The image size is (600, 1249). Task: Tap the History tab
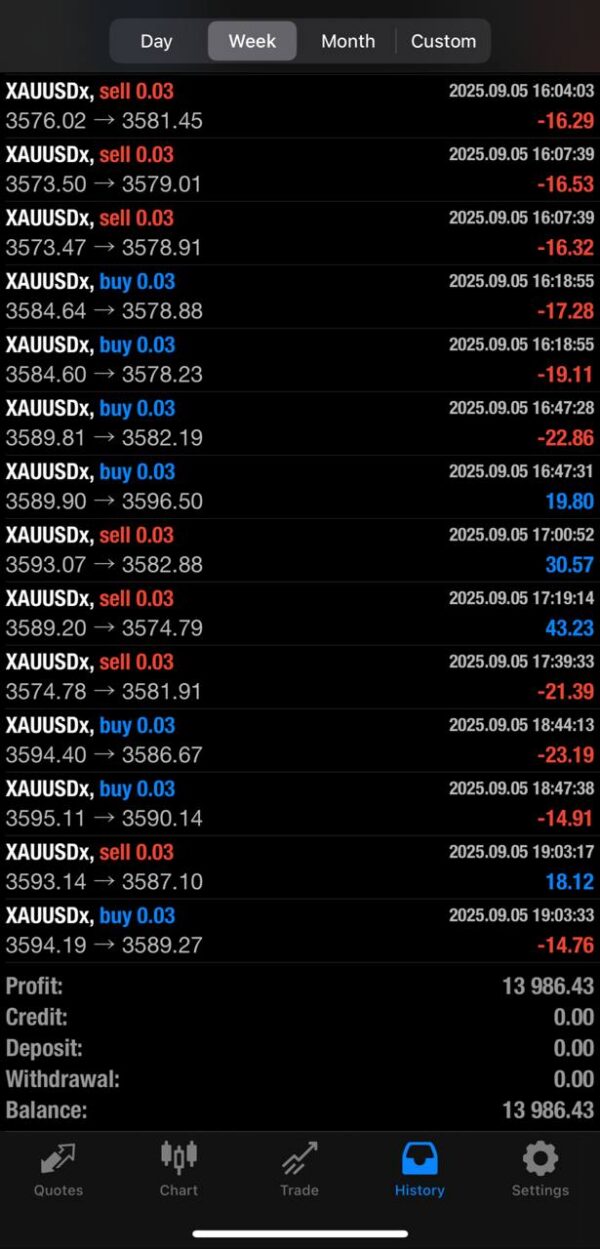pyautogui.click(x=419, y=1170)
